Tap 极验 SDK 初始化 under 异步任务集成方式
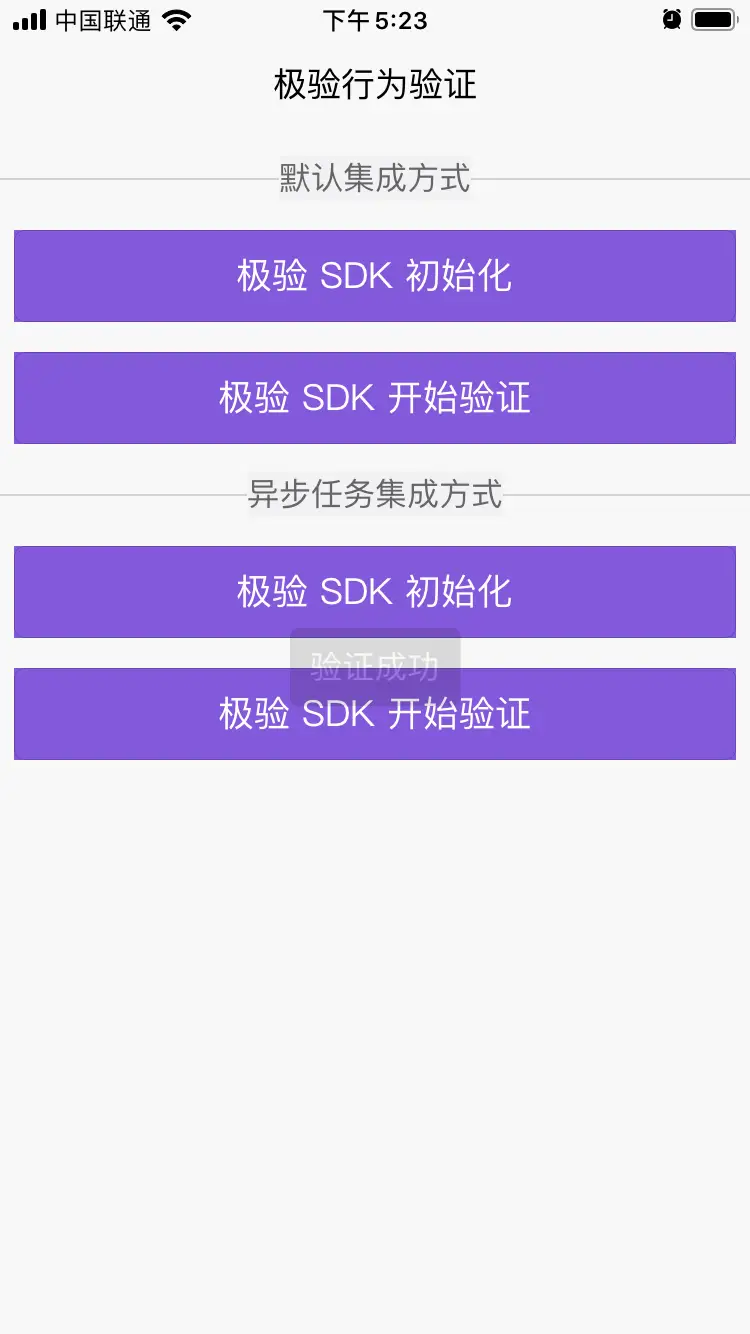 375,592
